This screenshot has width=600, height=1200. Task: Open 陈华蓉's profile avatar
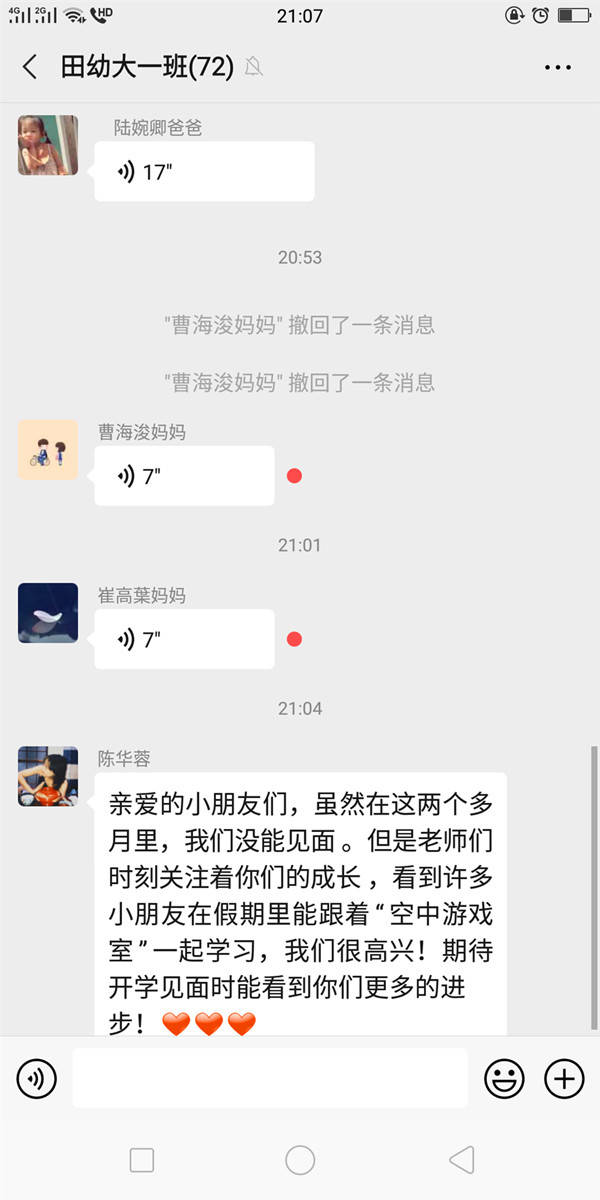click(48, 776)
